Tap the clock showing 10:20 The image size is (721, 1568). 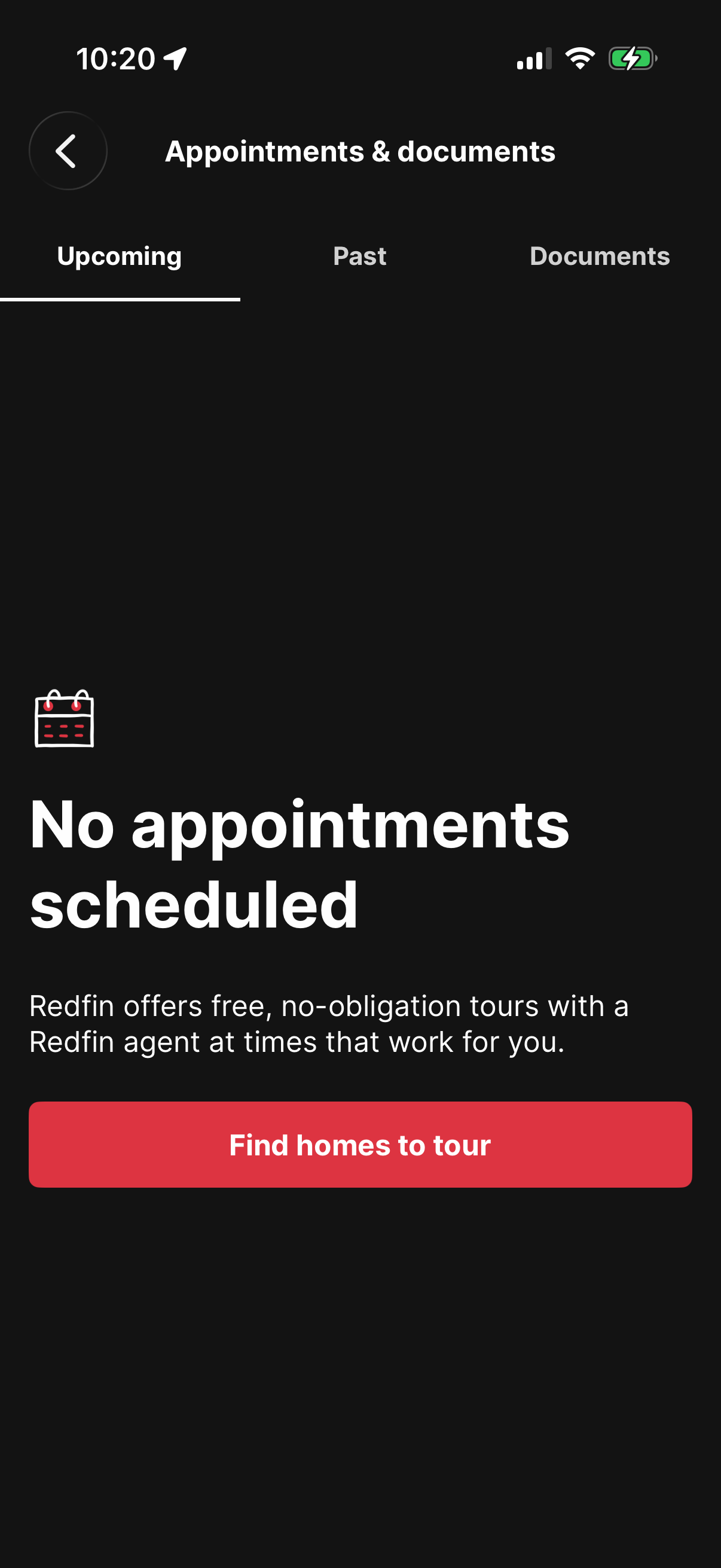pyautogui.click(x=115, y=58)
